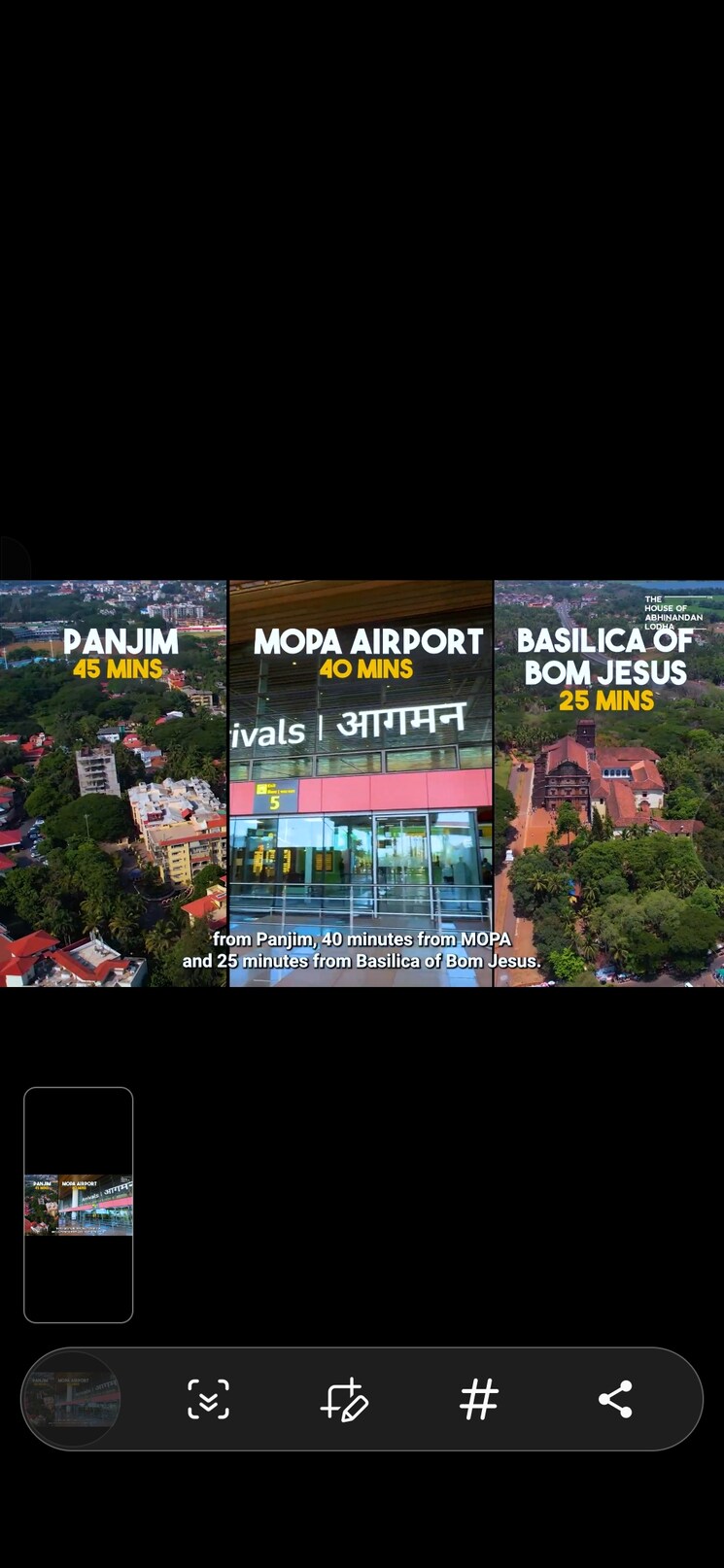Open the screenshot preview thumbnail
The height and width of the screenshot is (1568, 724).
(78, 1205)
